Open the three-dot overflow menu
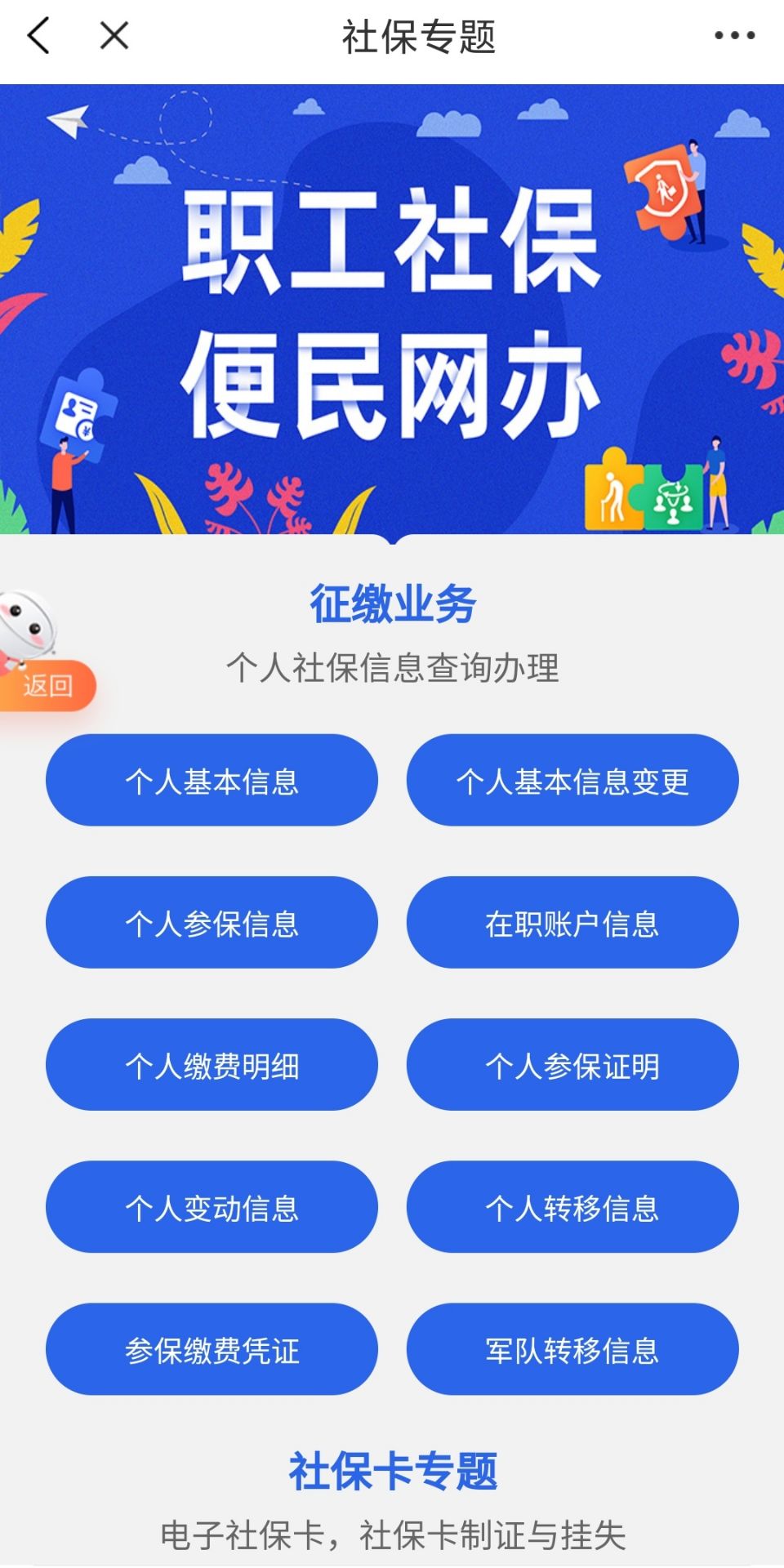This screenshot has height=1568, width=784. [x=734, y=36]
